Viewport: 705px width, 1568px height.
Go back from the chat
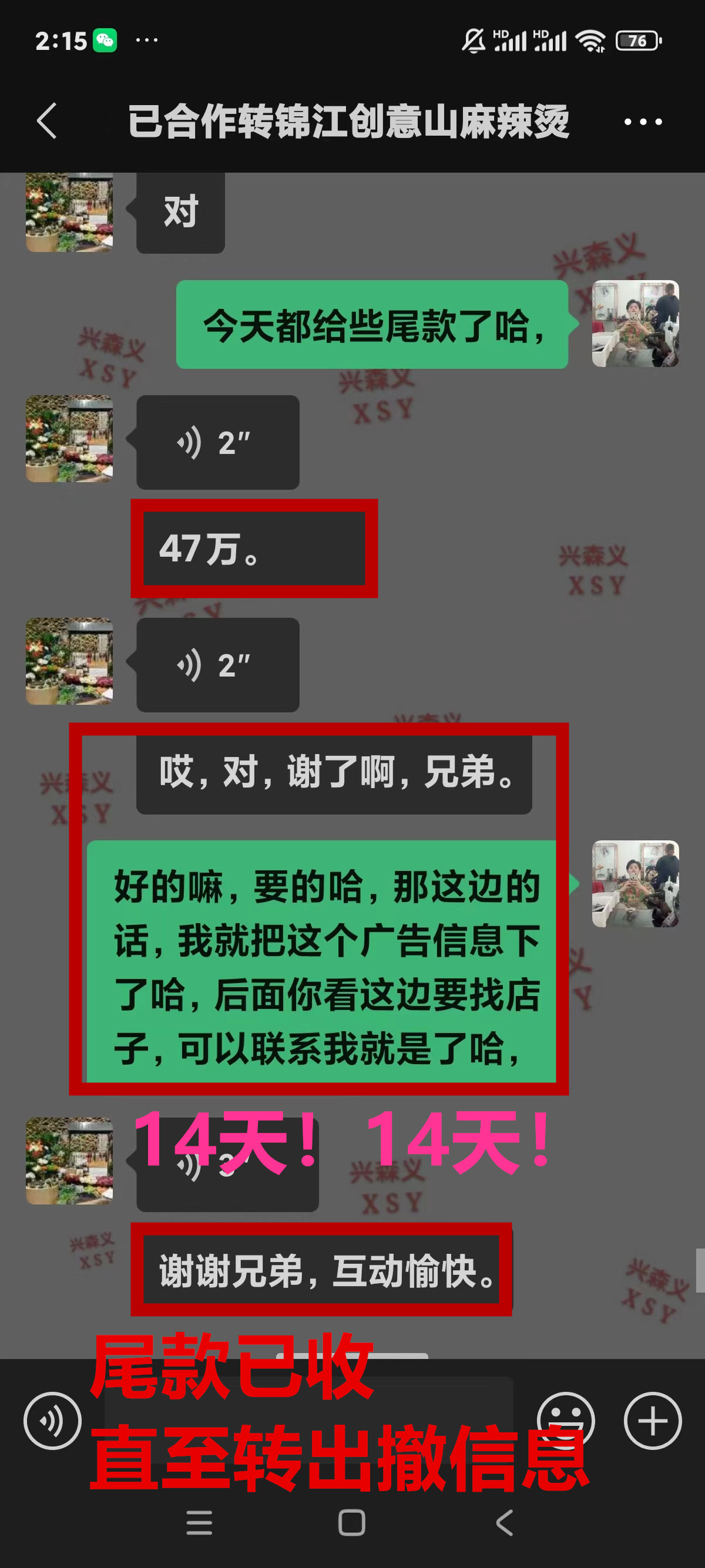pos(48,121)
